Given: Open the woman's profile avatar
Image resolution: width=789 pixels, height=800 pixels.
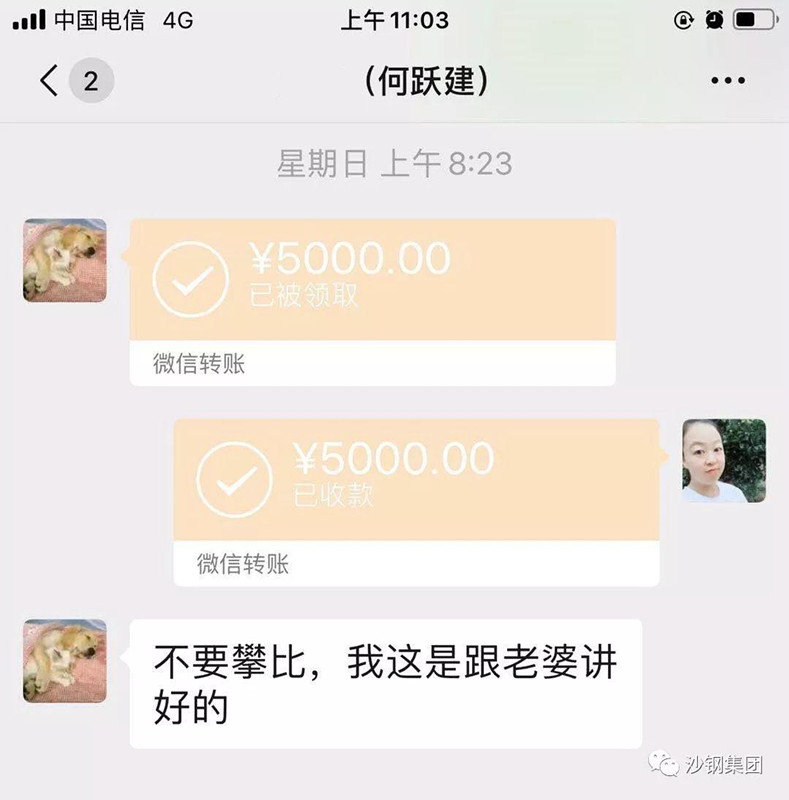Looking at the screenshot, I should pos(724,461).
